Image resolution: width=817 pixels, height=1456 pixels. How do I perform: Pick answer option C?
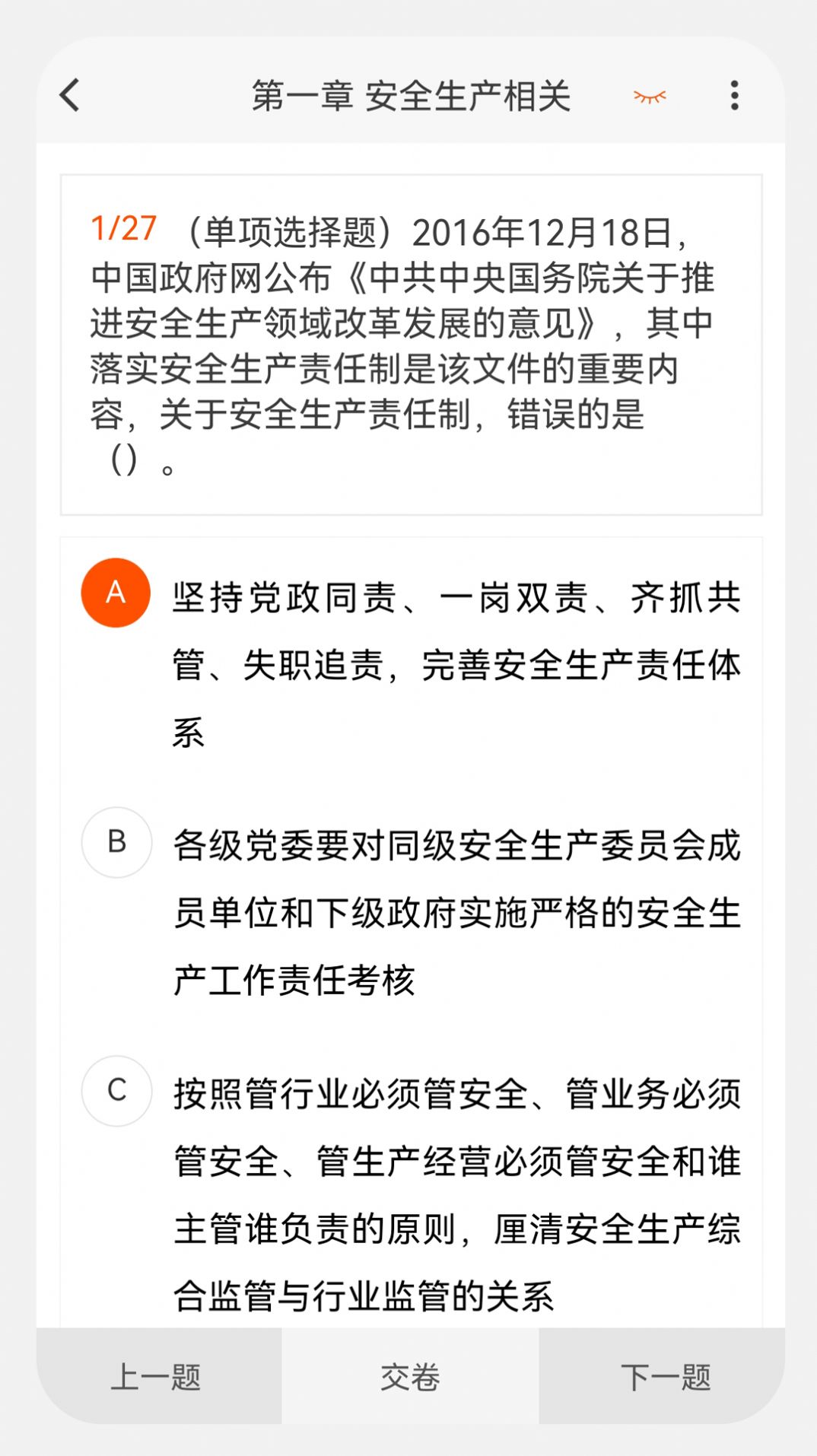click(x=116, y=1090)
